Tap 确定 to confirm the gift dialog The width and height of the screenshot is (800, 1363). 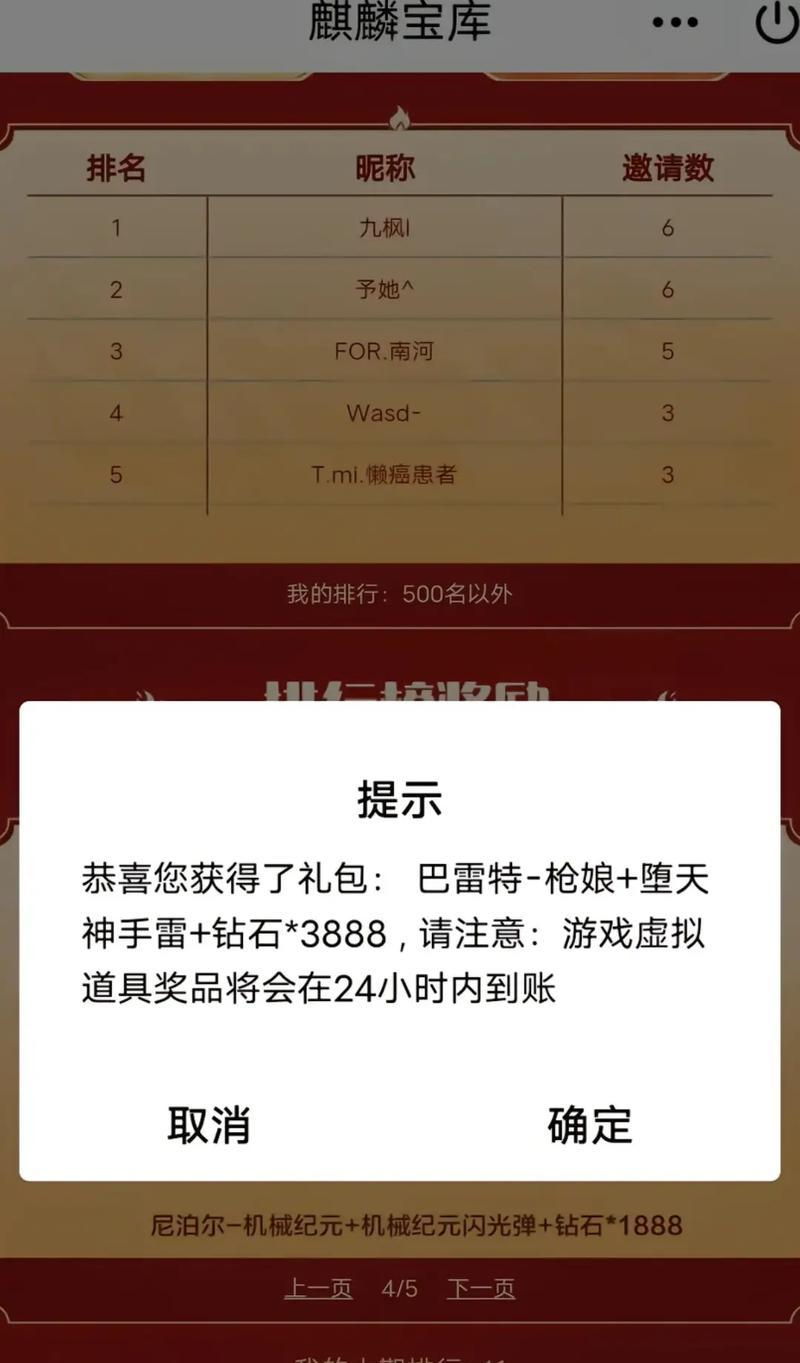pos(590,1125)
